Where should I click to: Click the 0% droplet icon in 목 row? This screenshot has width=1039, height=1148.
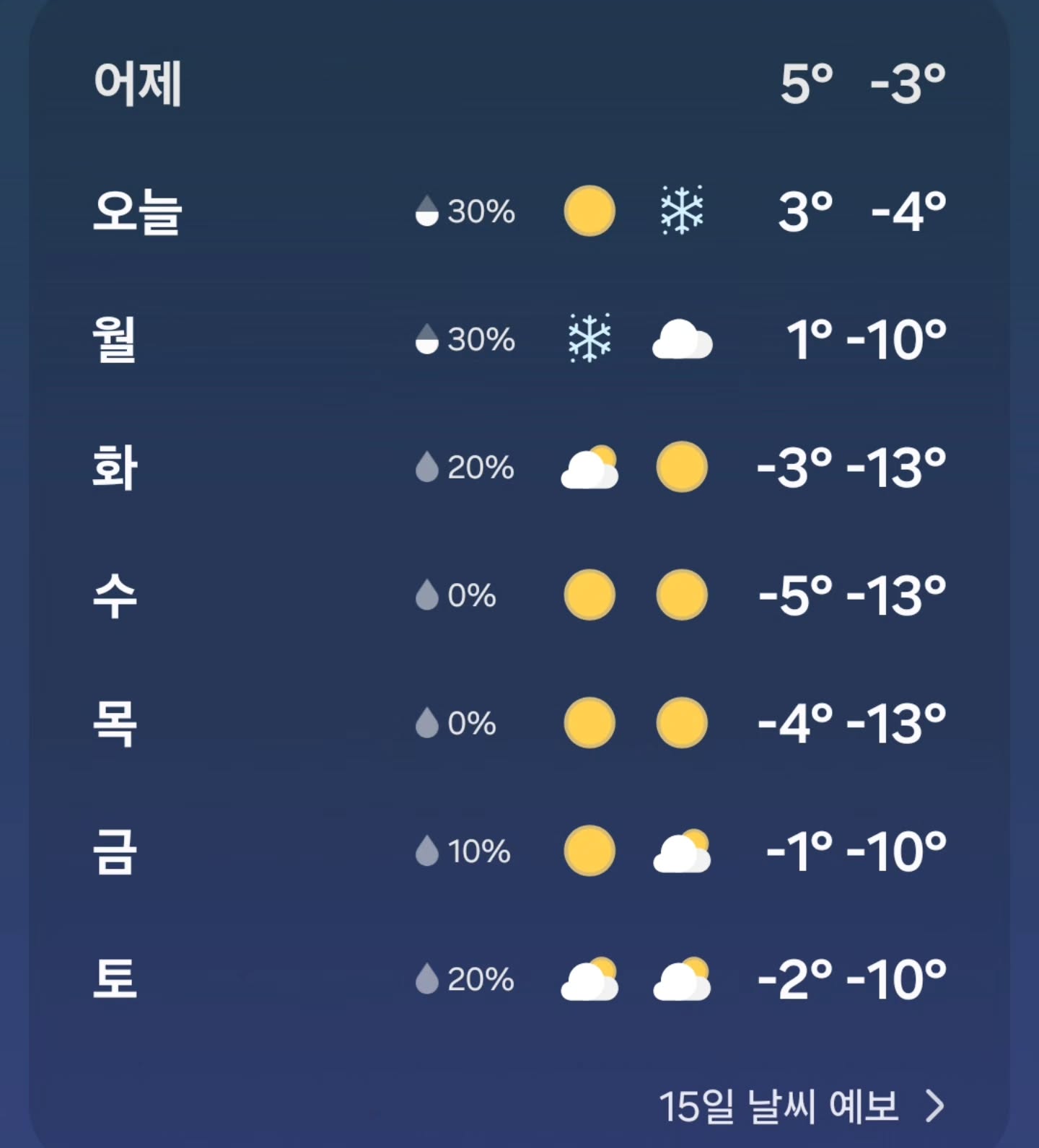tap(428, 722)
